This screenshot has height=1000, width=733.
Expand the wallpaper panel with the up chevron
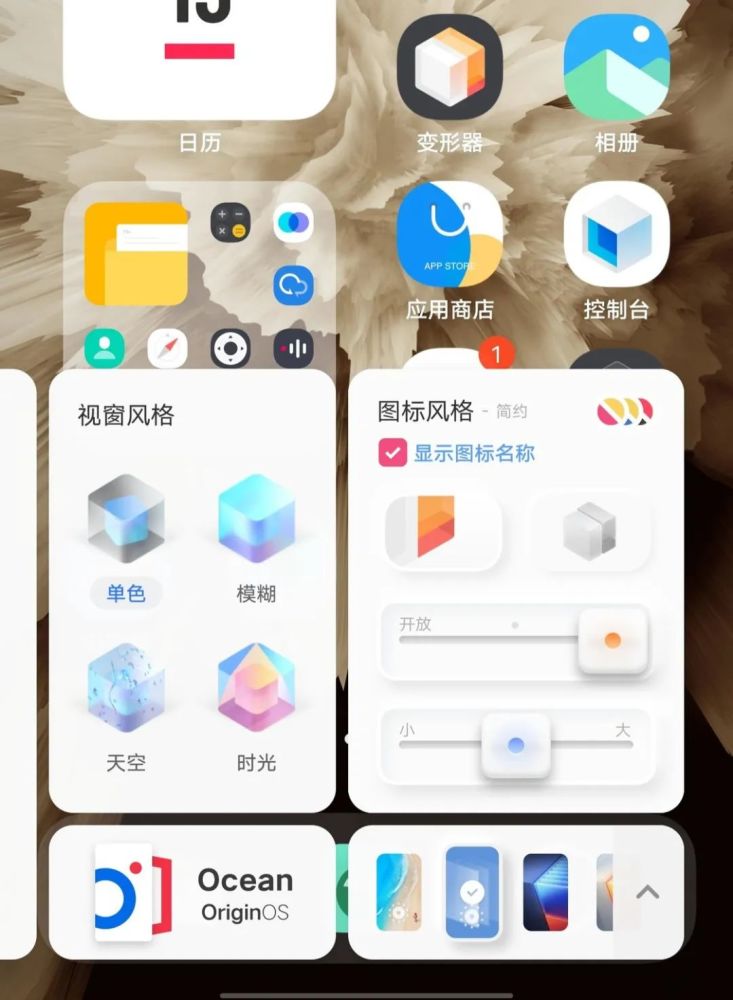point(648,891)
